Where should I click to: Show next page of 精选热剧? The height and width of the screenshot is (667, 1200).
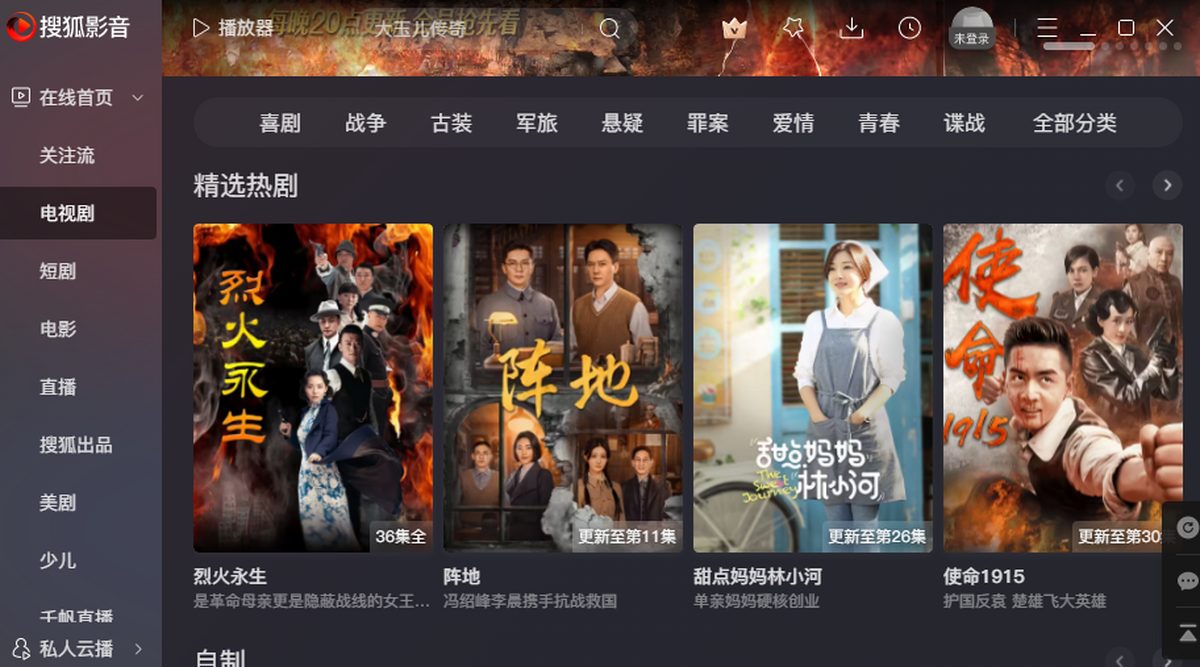click(x=1167, y=185)
